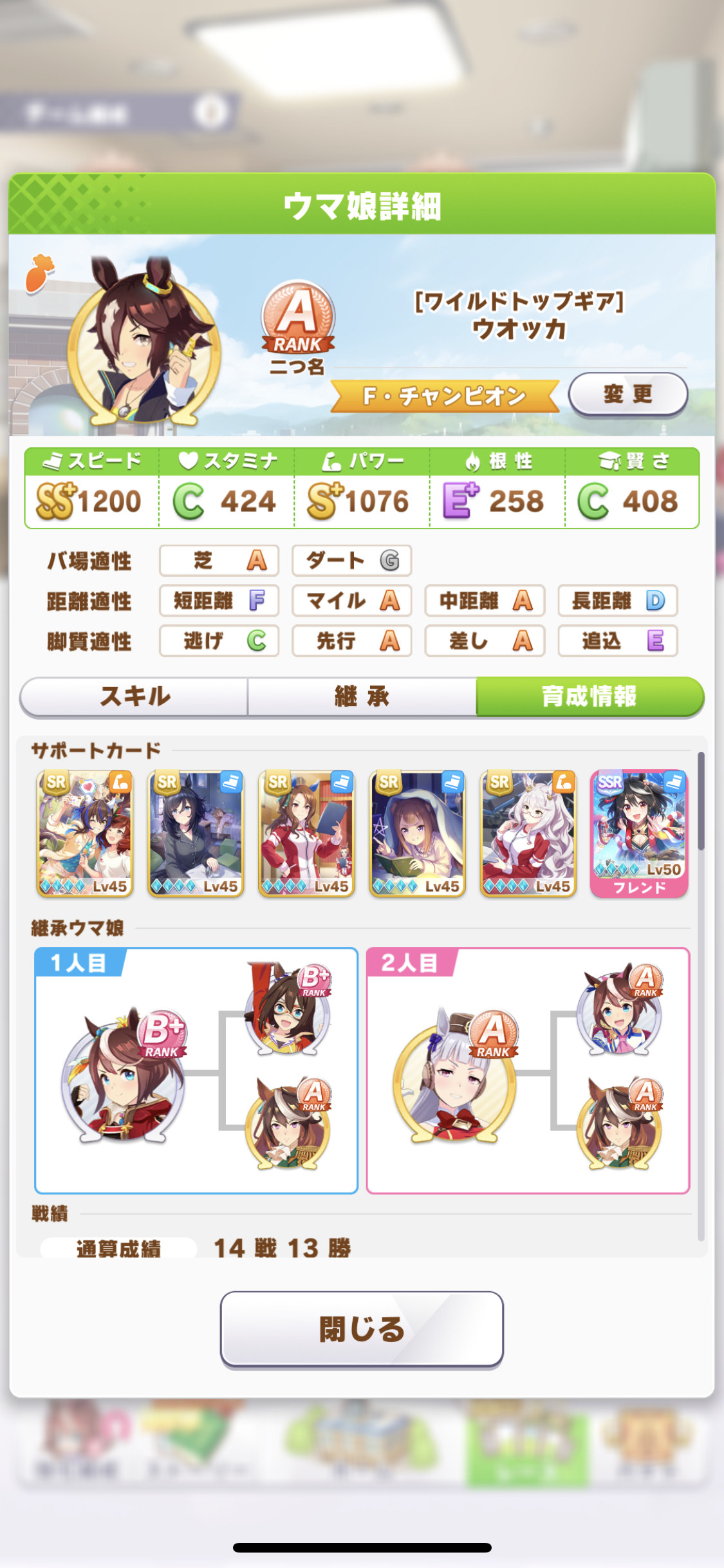Switch to the 継承 tab
The width and height of the screenshot is (724, 1568).
pos(362,696)
